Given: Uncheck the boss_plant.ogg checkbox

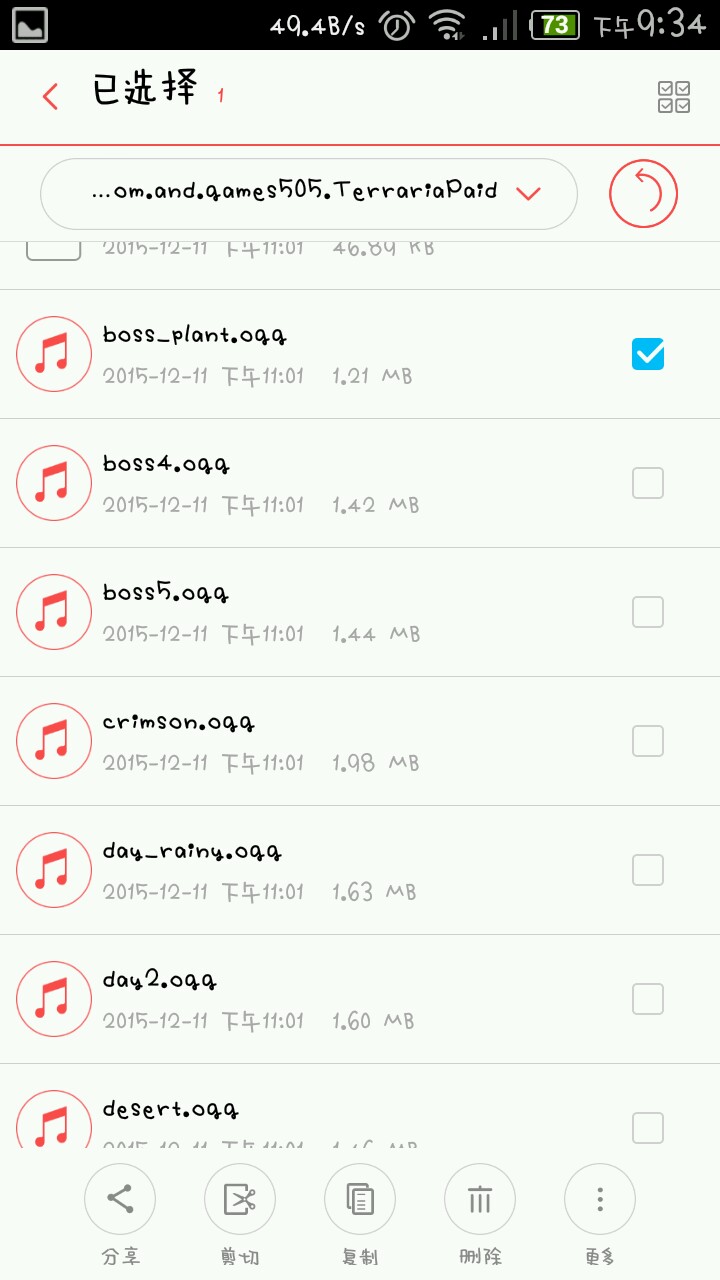Looking at the screenshot, I should pos(648,354).
